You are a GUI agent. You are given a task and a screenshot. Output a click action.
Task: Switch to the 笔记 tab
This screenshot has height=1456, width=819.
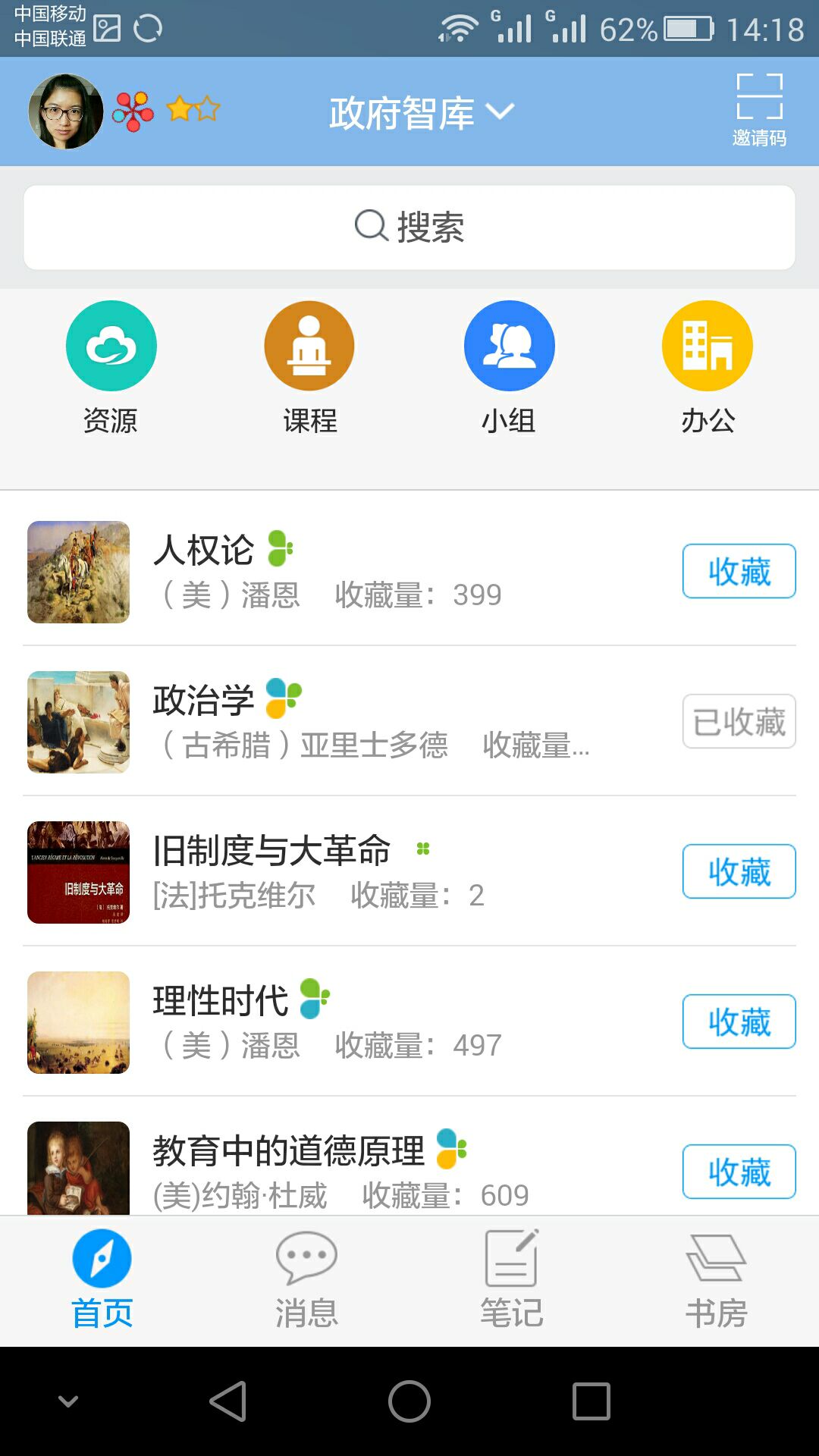(x=511, y=1279)
